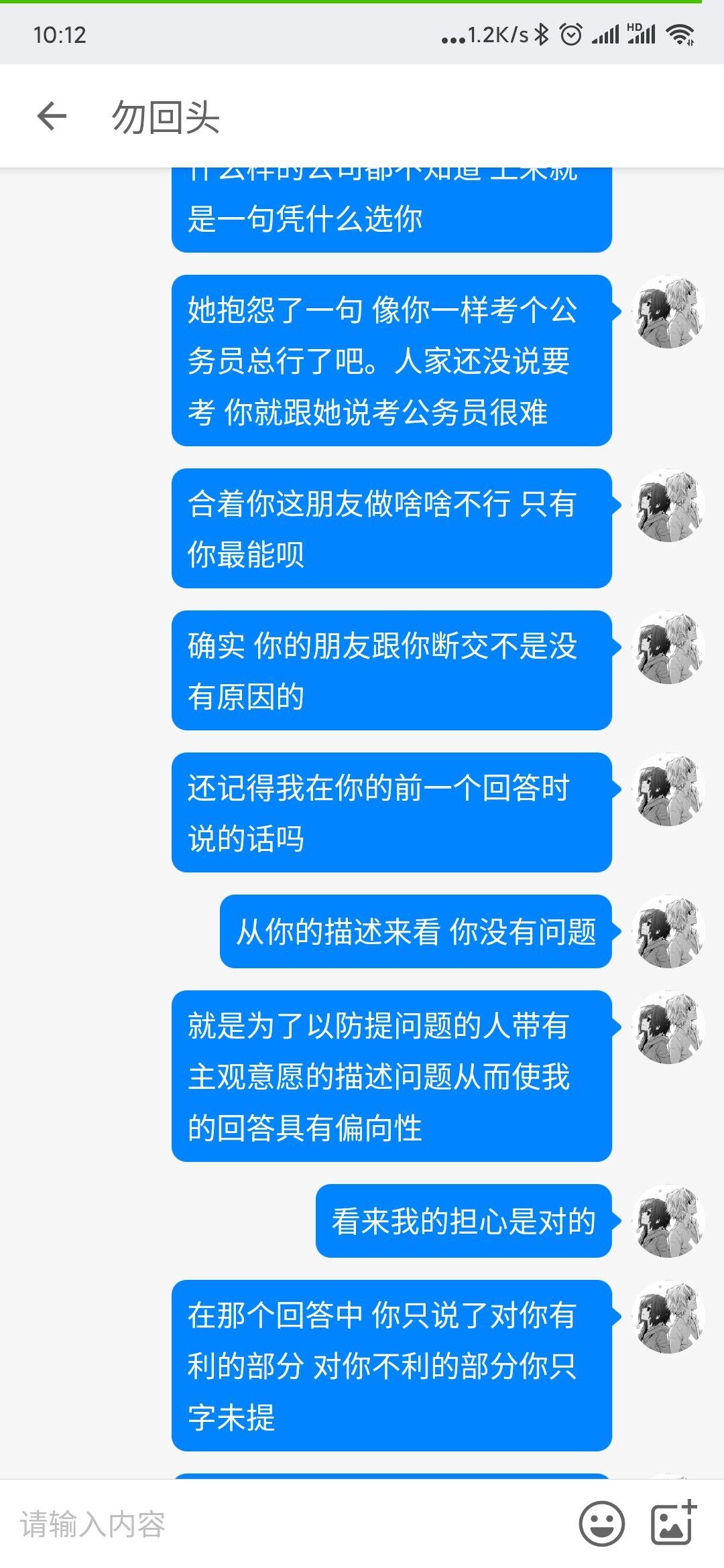
Task: Open the emoji picker
Action: click(x=601, y=1524)
